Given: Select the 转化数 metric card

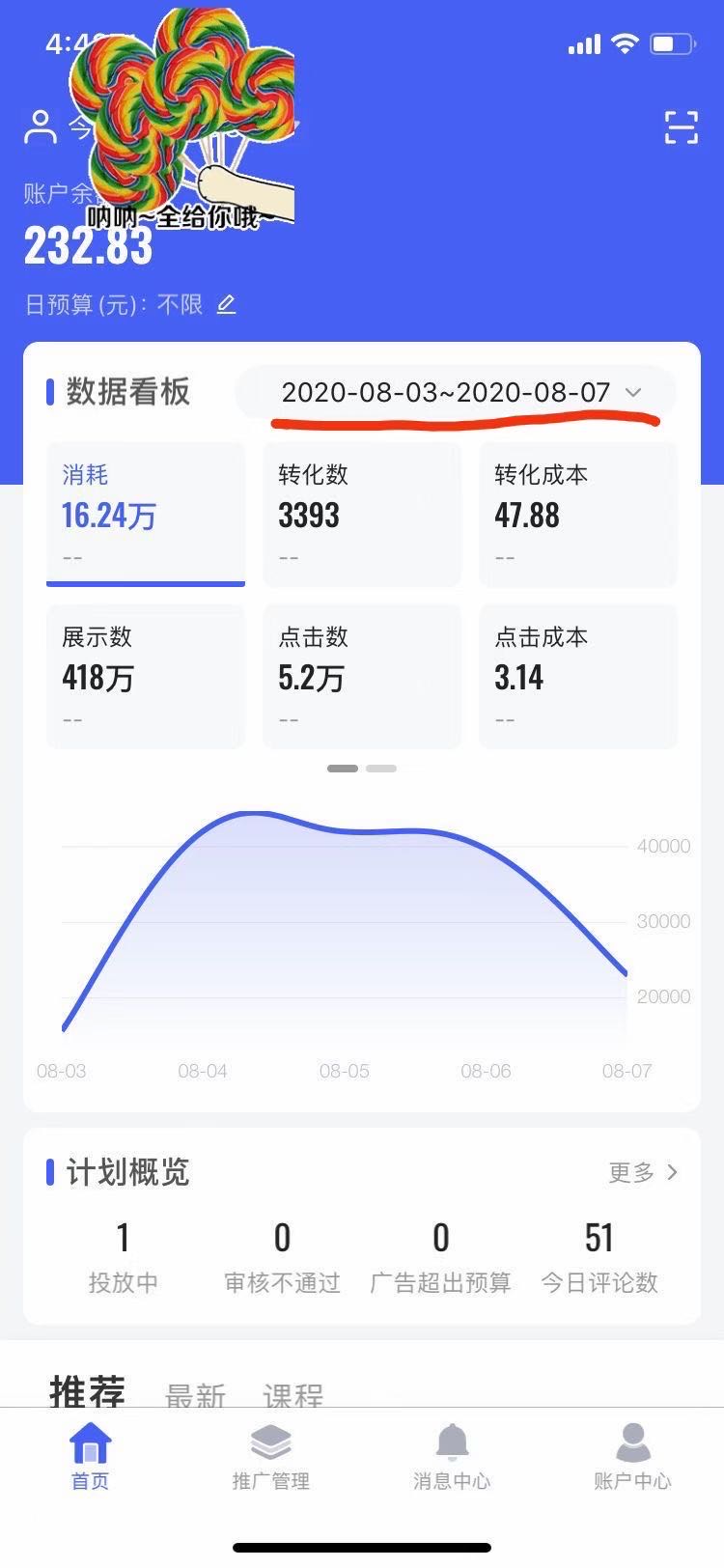Looking at the screenshot, I should (361, 512).
